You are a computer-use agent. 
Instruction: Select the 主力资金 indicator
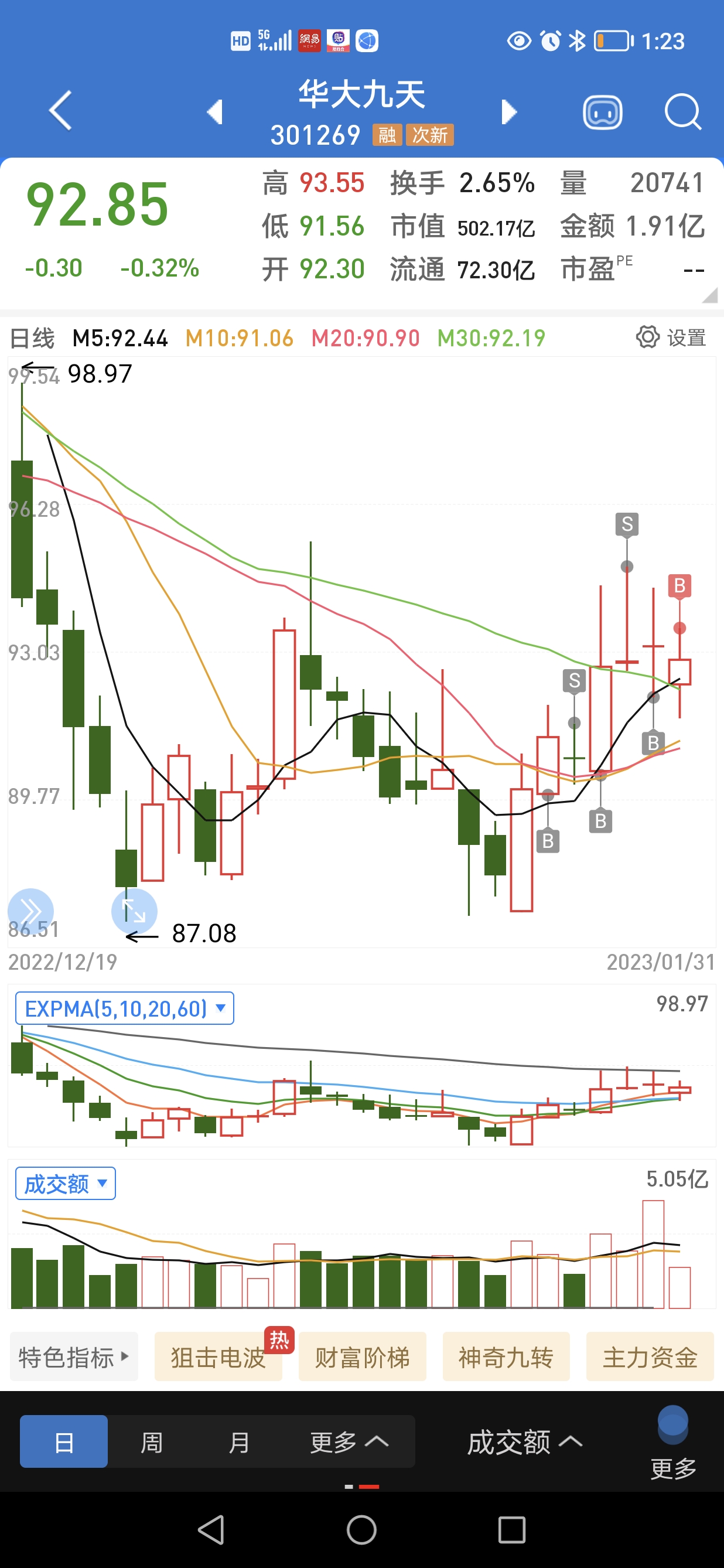click(x=649, y=1357)
